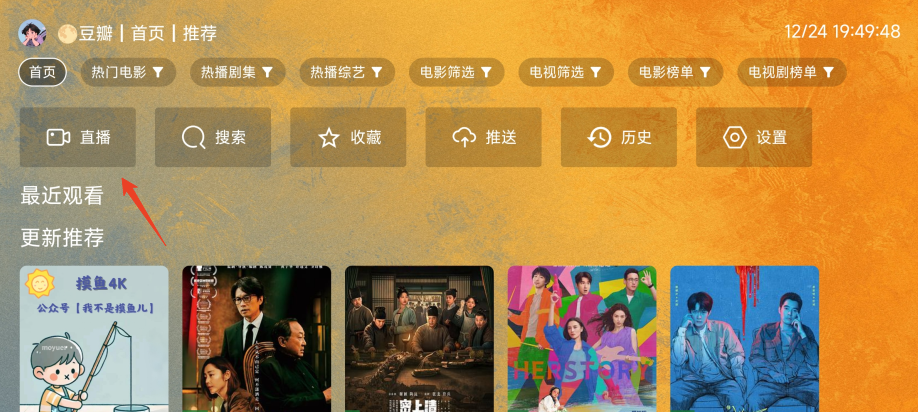Open the 直播 live button
The image size is (918, 412).
point(77,137)
